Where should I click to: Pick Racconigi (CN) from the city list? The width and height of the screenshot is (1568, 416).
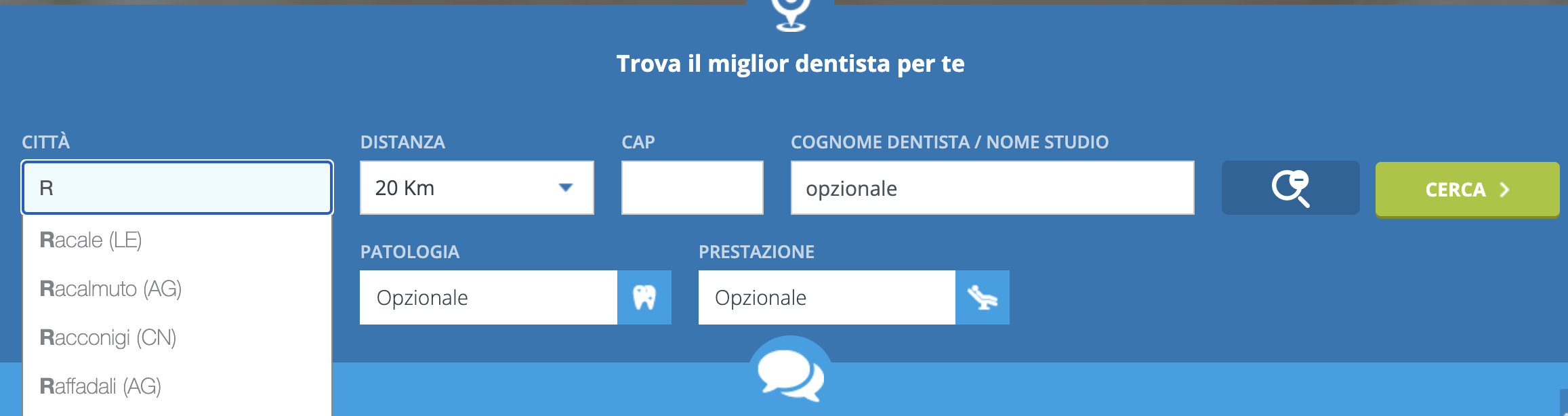pyautogui.click(x=108, y=337)
